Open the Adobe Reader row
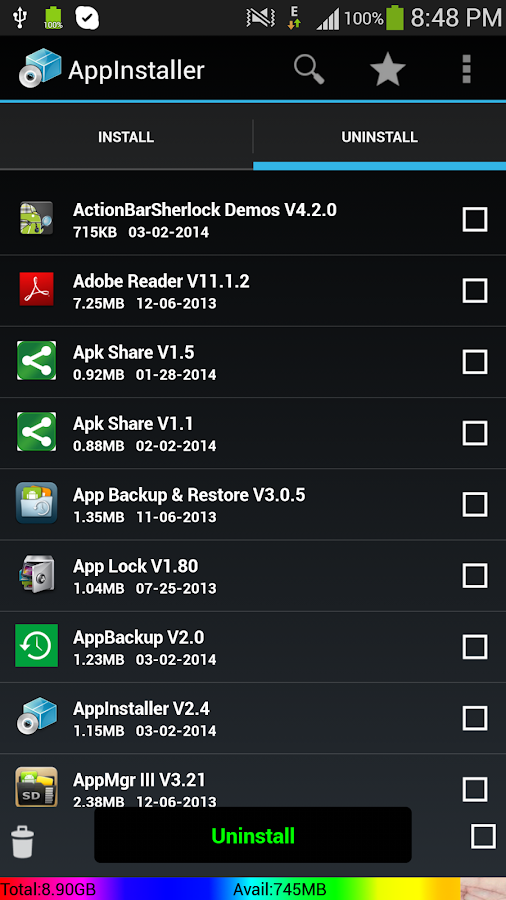 [253, 291]
